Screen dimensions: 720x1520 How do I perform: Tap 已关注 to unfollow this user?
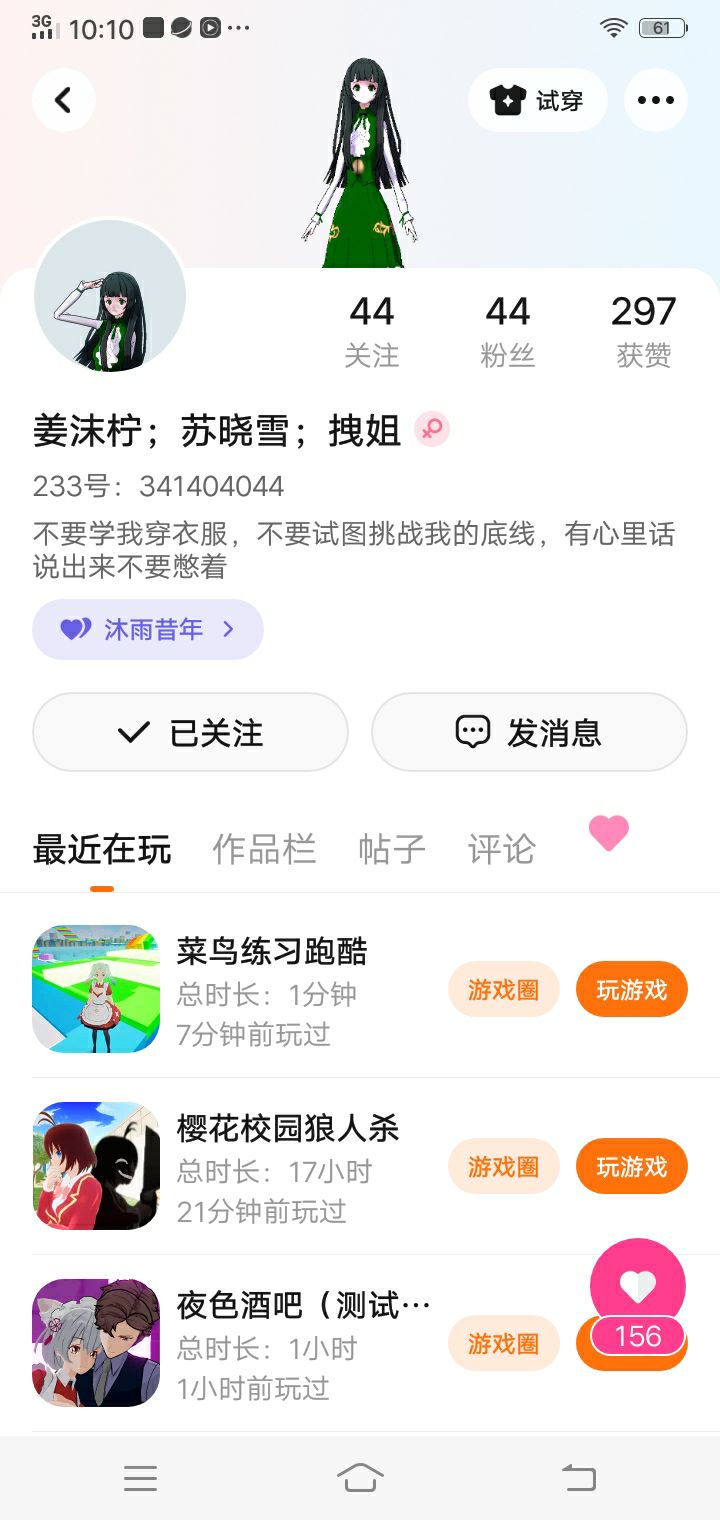[x=190, y=732]
